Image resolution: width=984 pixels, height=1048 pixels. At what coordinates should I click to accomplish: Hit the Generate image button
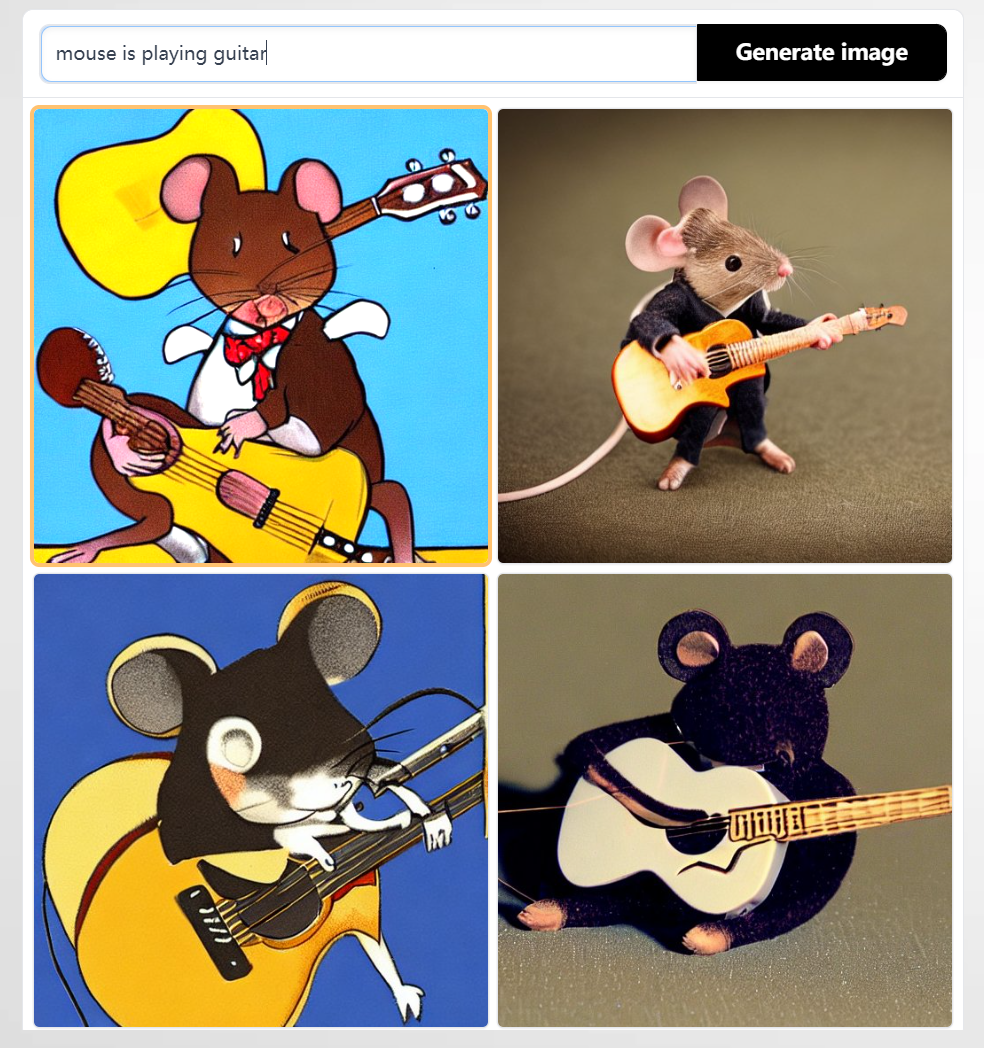click(x=821, y=53)
